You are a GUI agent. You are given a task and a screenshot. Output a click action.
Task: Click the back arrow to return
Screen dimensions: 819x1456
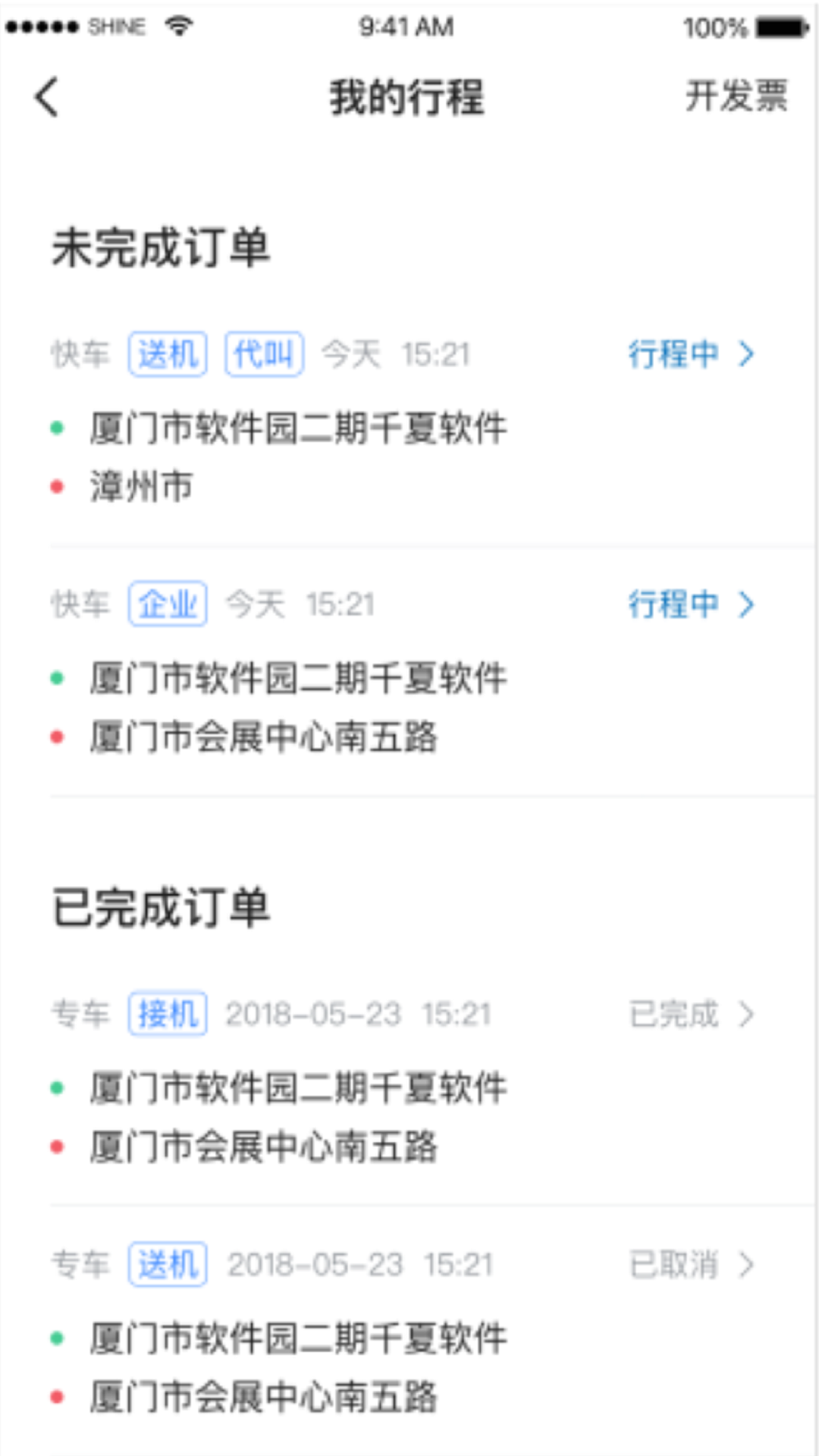pos(47,97)
